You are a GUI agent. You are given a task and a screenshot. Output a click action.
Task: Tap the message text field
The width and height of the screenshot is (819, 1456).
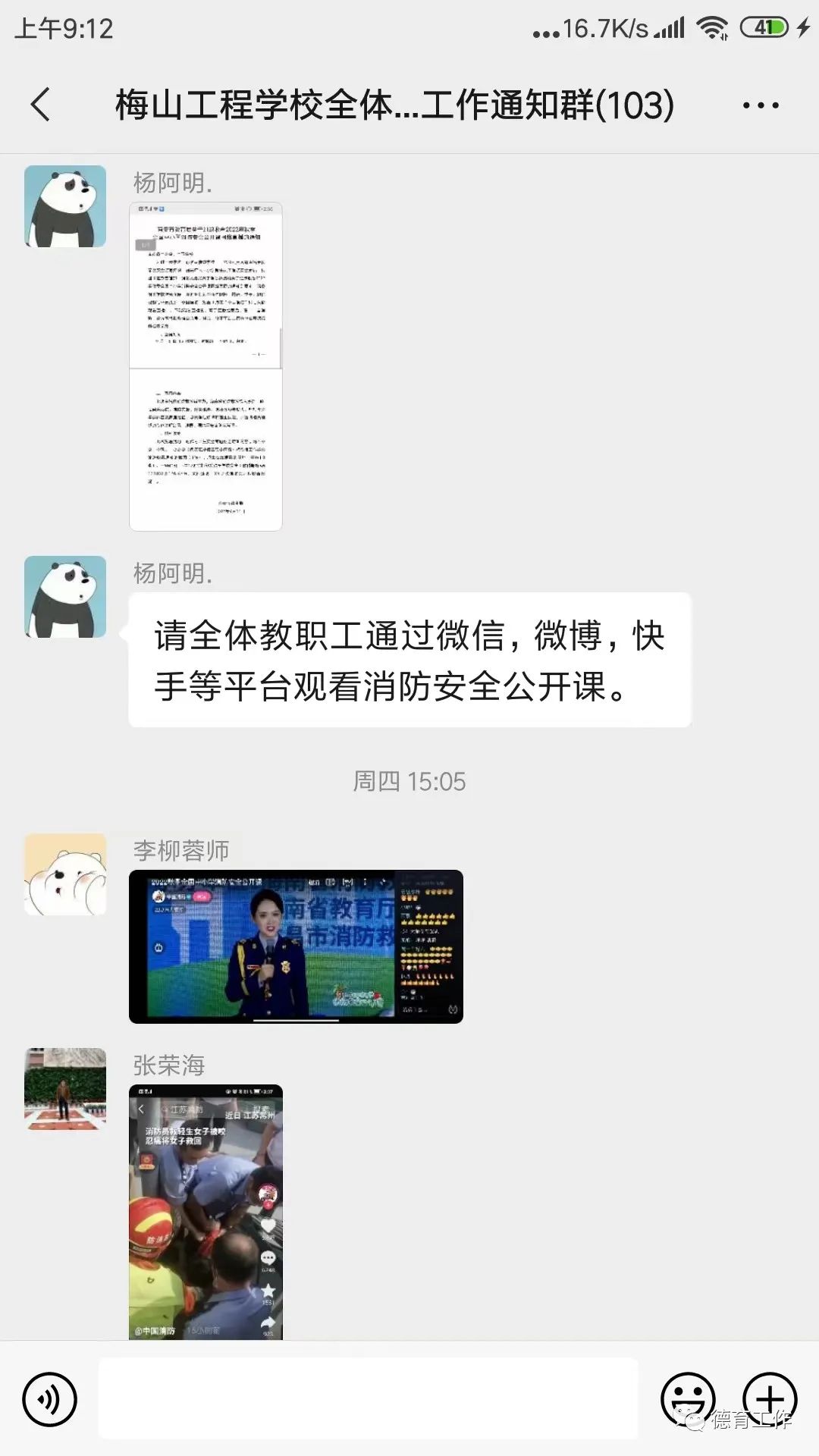coord(368,1398)
